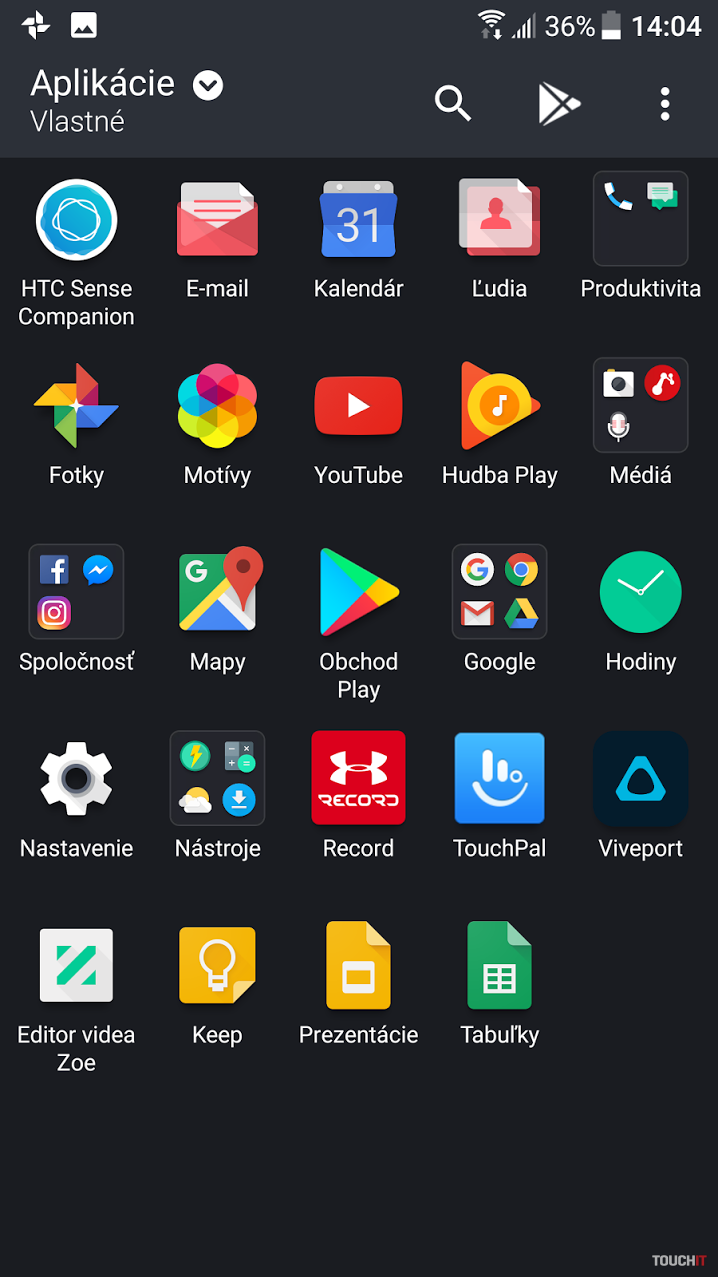The height and width of the screenshot is (1277, 718).
Task: Open Keep notes app
Action: tap(217, 965)
